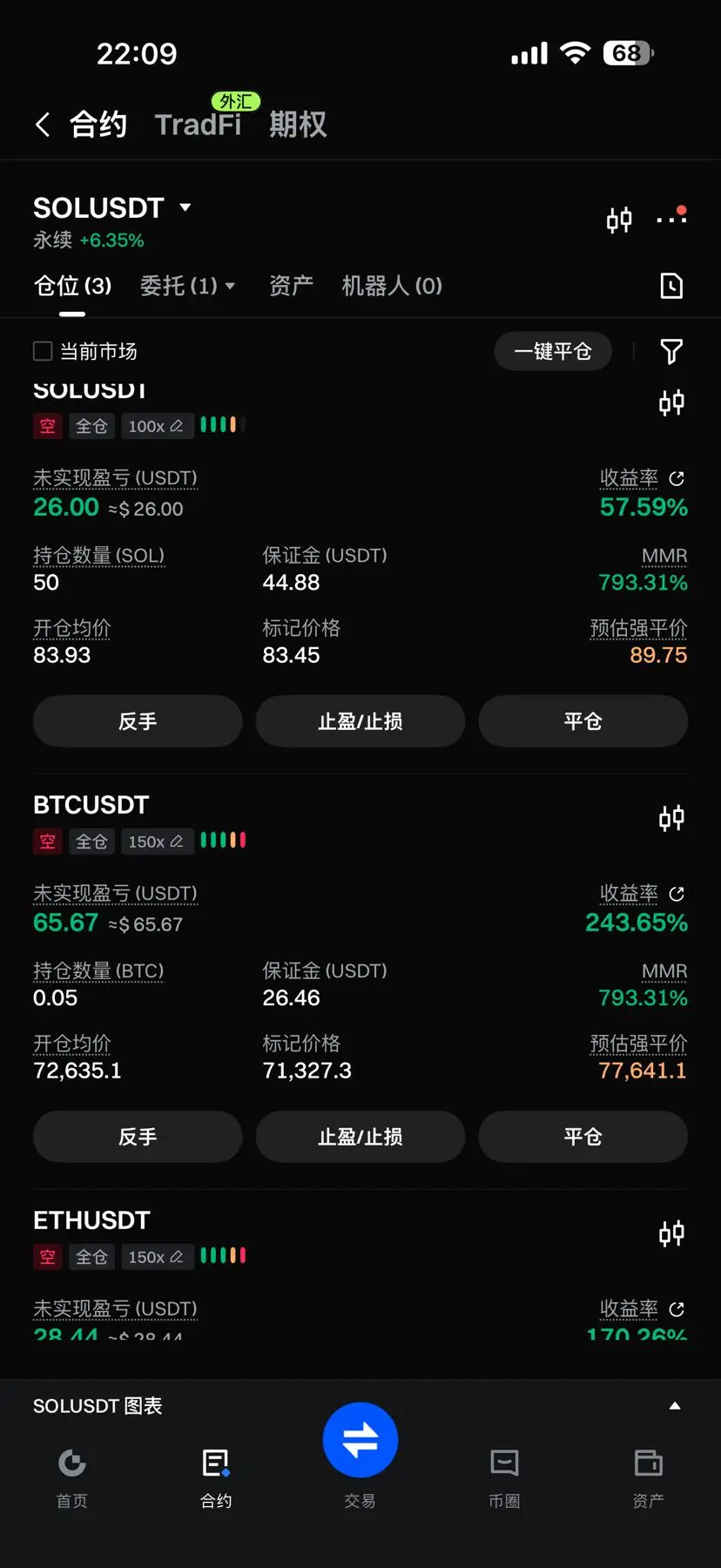This screenshot has height=1568, width=721.
Task: Open the central 交易 trade button
Action: coord(360,1440)
